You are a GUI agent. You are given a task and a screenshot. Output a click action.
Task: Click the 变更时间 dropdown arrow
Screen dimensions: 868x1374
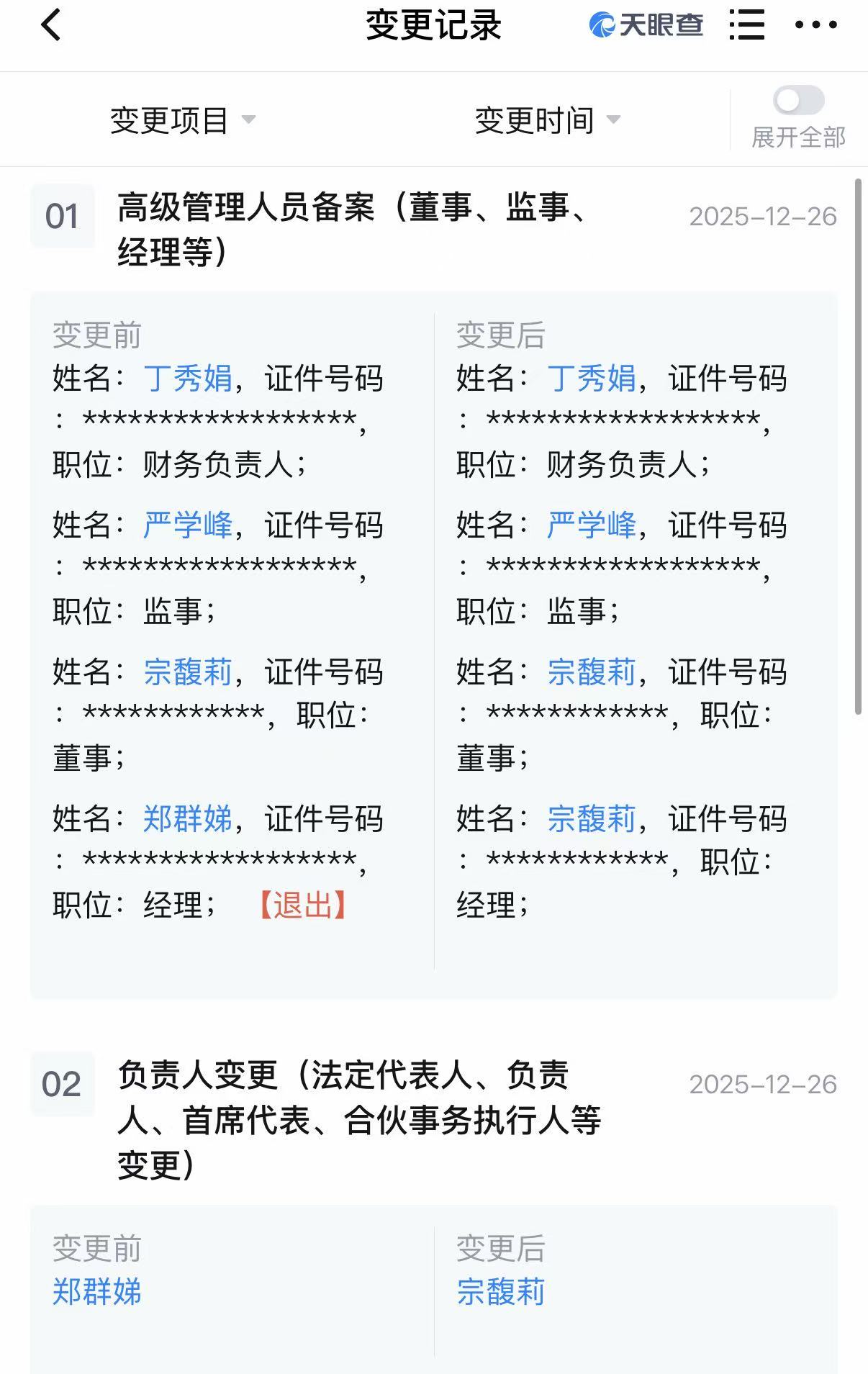(615, 122)
